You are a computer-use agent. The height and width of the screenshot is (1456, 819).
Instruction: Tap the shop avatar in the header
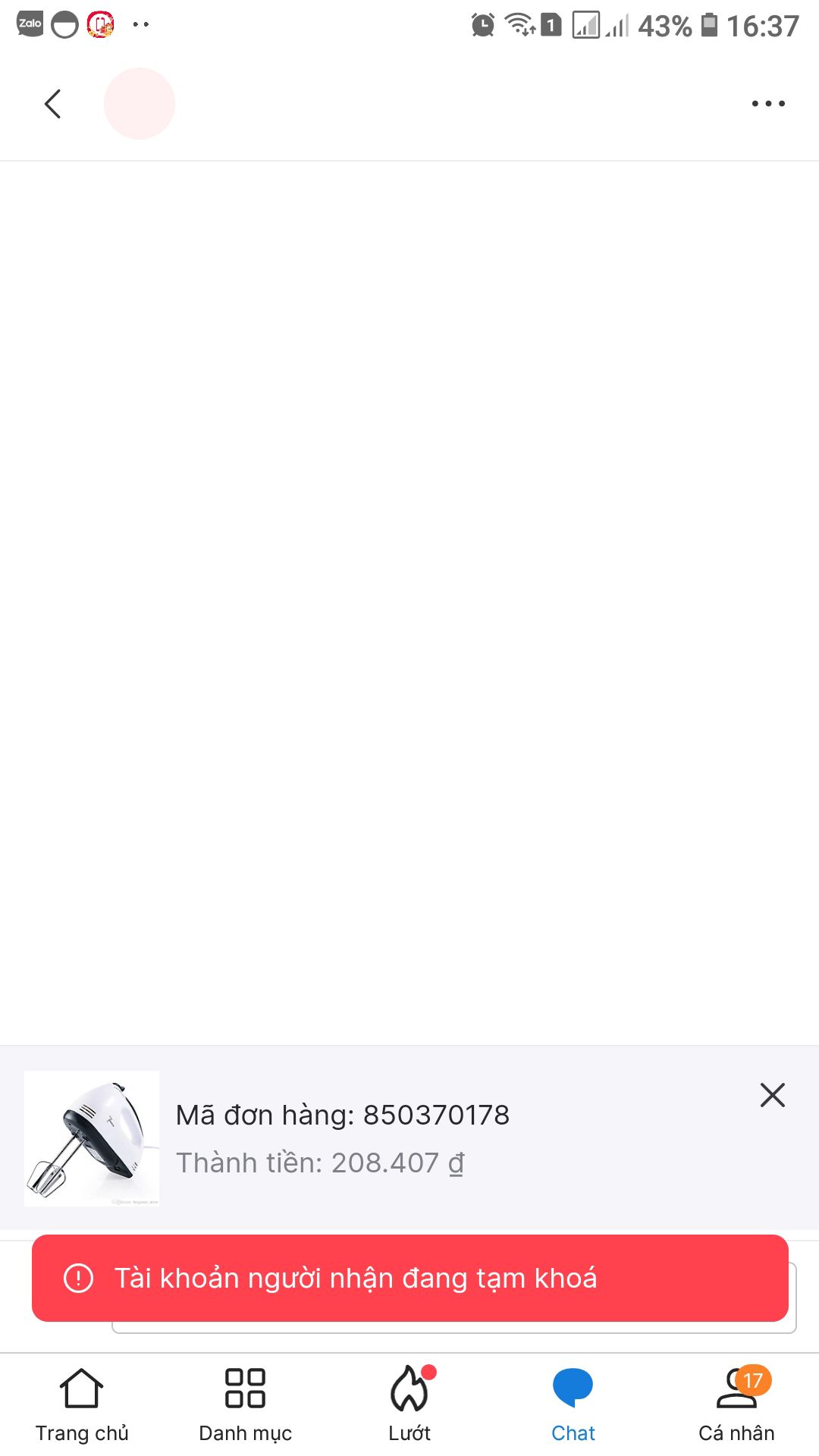140,103
